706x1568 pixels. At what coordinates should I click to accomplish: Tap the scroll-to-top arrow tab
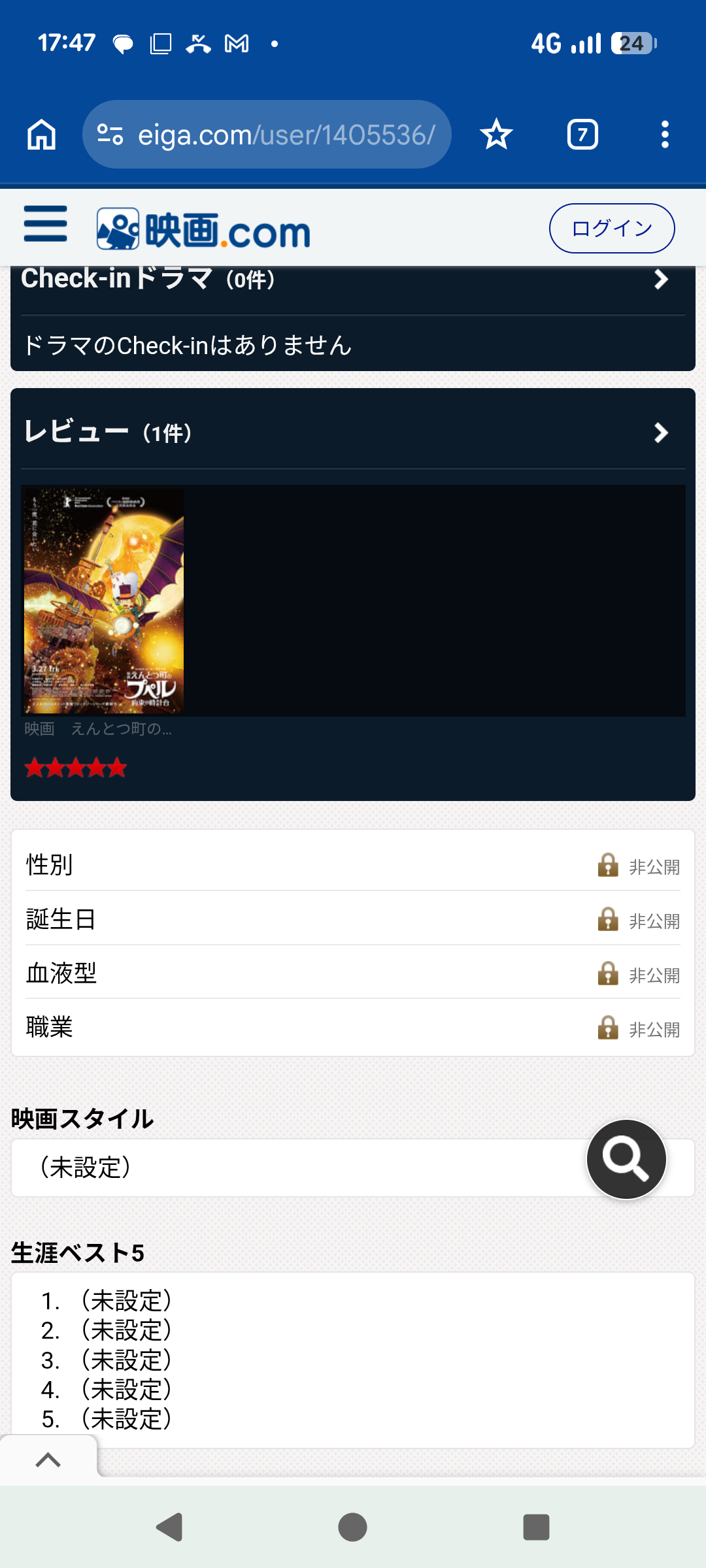[x=48, y=1460]
